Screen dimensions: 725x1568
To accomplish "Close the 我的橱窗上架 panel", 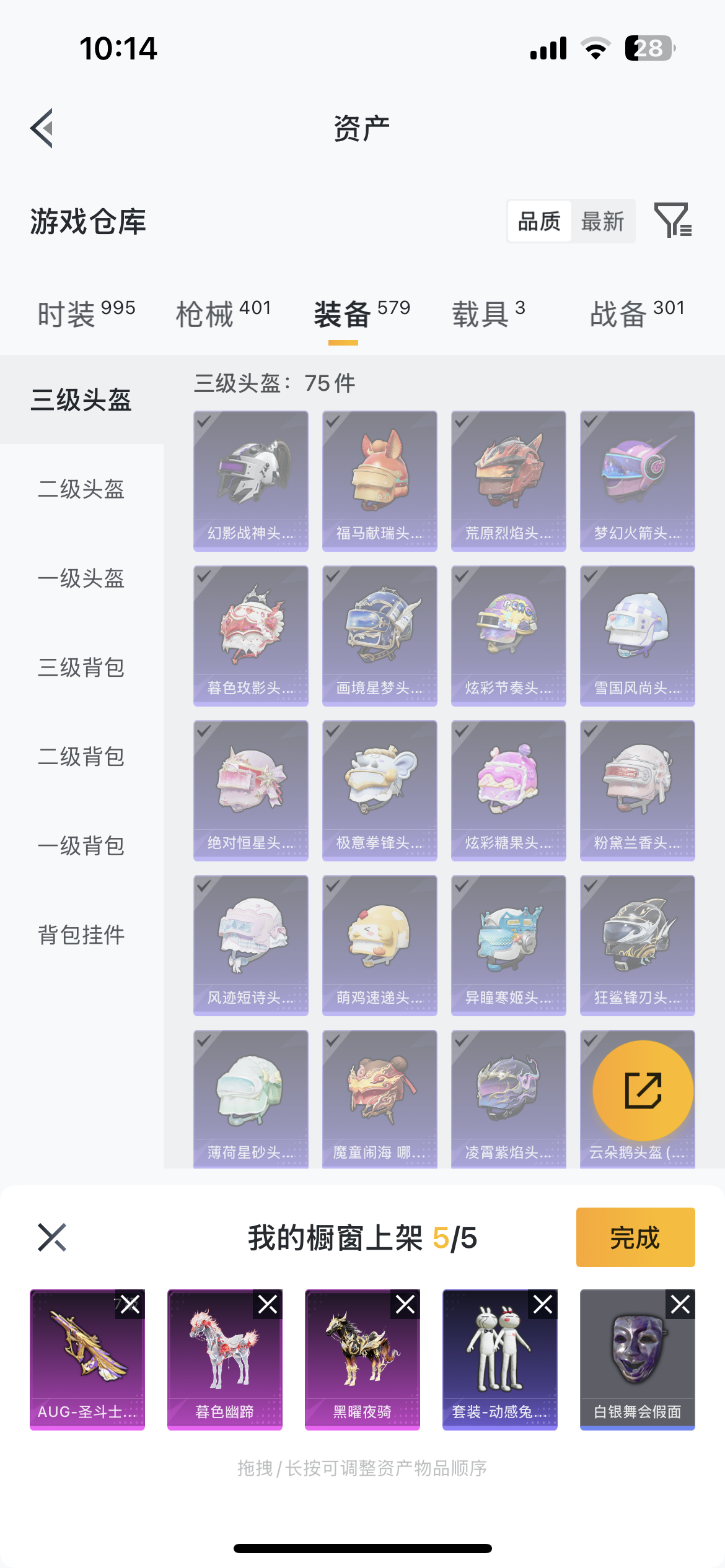I will pos(52,1237).
